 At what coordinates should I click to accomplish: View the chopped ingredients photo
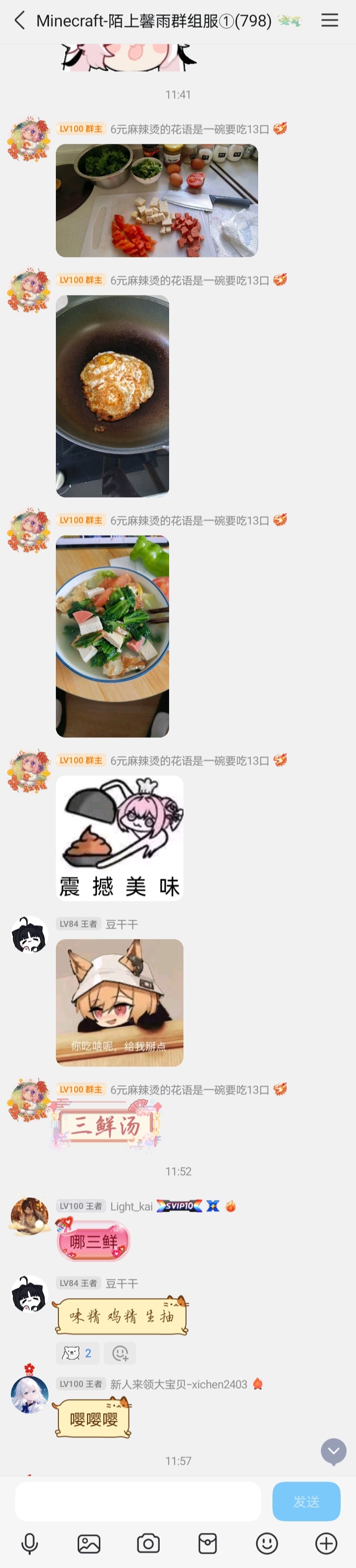(x=156, y=200)
